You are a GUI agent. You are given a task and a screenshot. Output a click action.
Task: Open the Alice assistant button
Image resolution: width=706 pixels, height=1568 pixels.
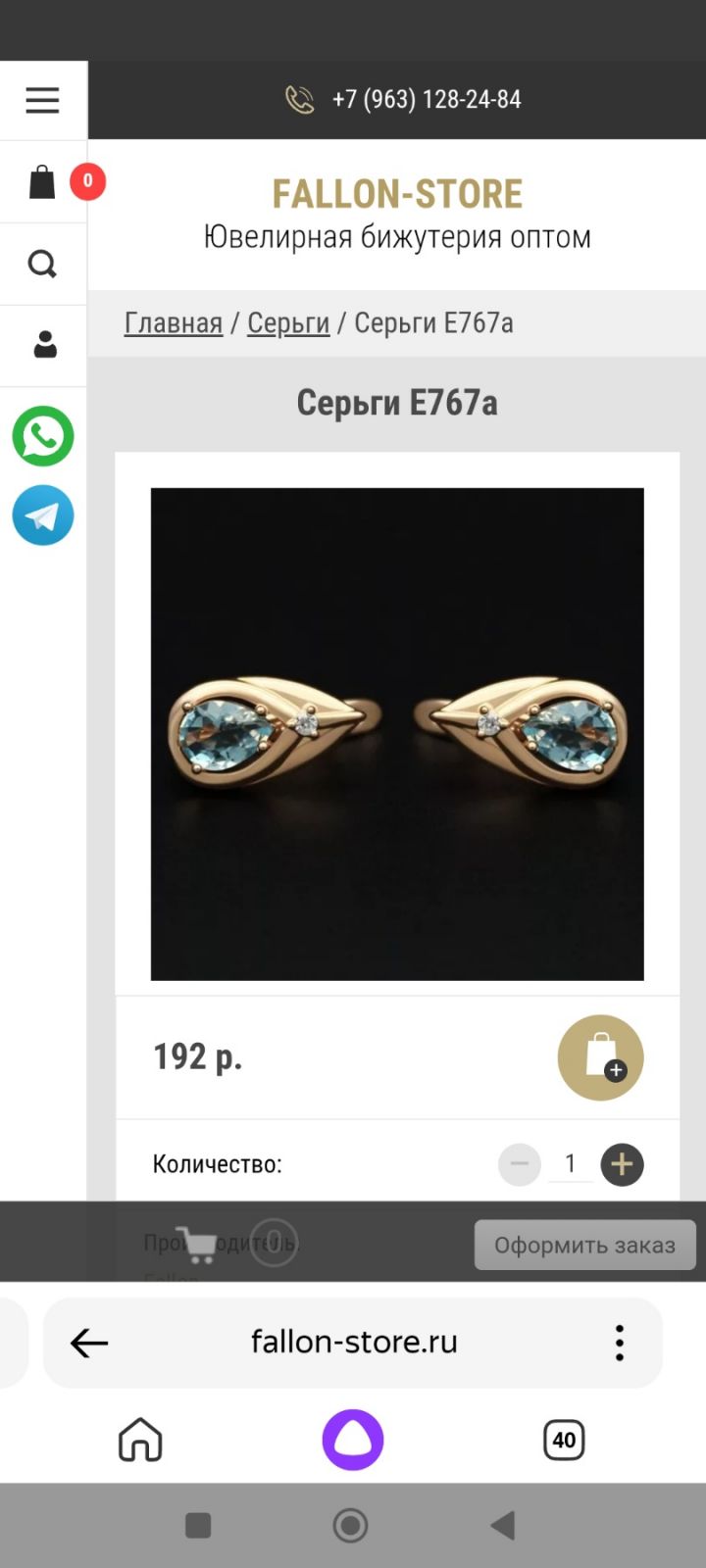click(353, 1440)
